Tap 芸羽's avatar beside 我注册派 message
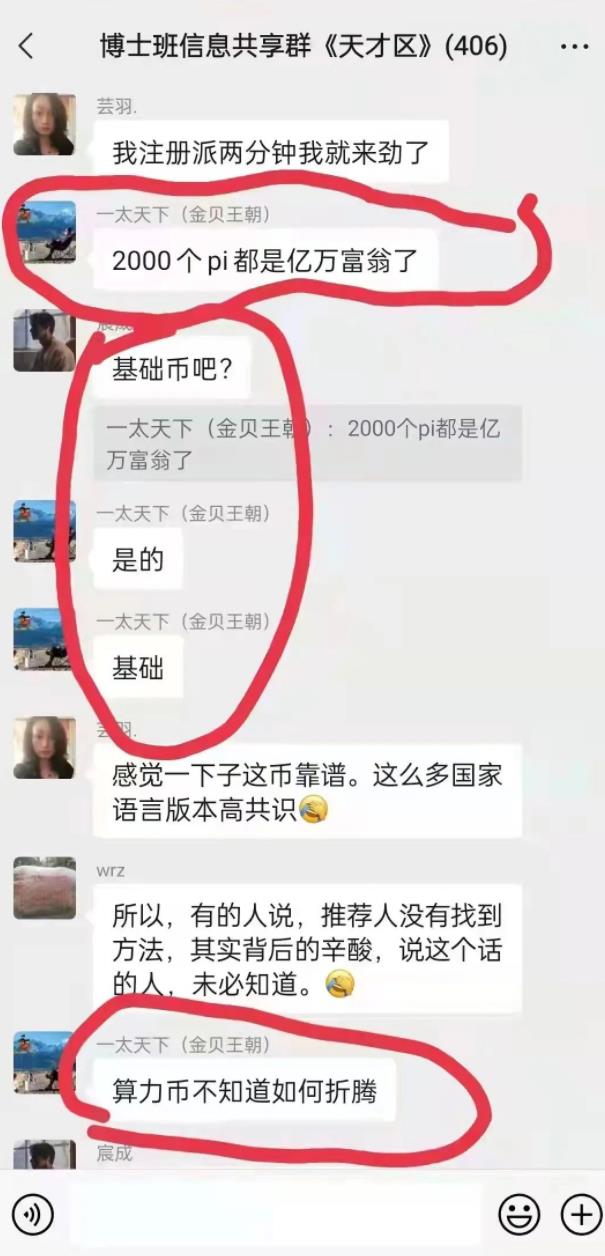 (44, 124)
